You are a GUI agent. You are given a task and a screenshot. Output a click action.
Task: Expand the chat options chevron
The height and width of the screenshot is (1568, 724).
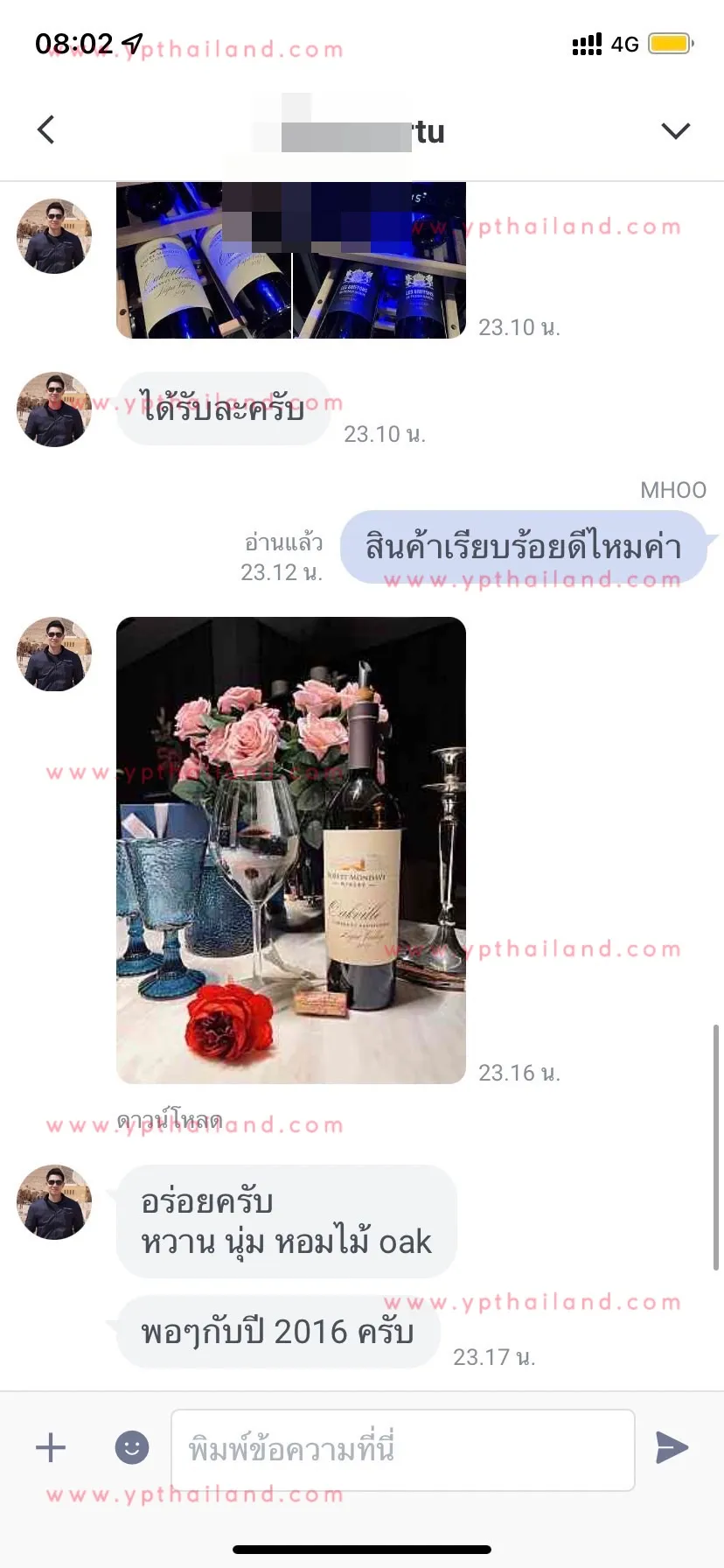click(675, 130)
